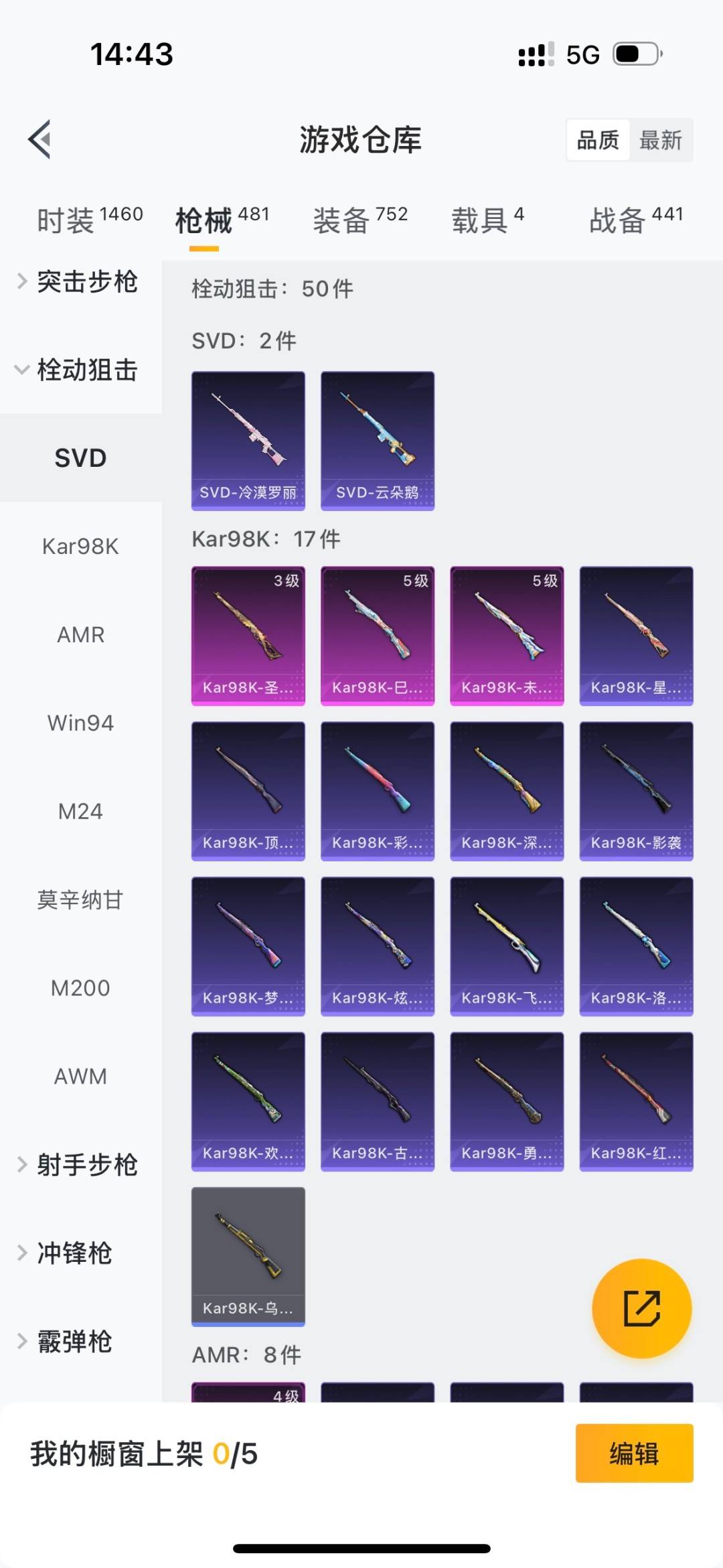Select Kar98K in the side list
The width and height of the screenshot is (723, 1568).
point(80,547)
